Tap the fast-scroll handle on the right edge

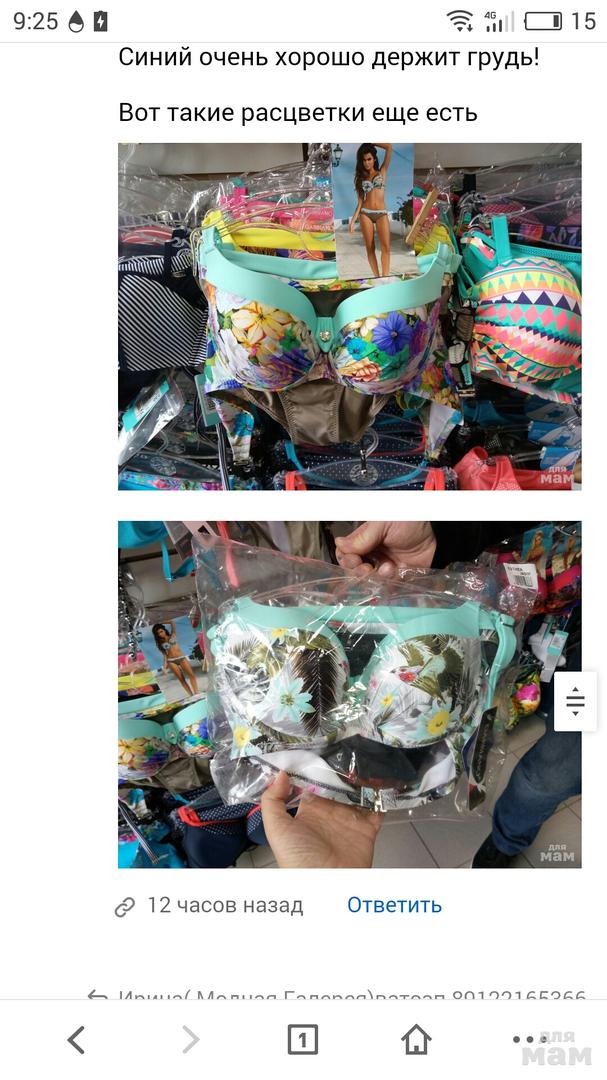(575, 702)
